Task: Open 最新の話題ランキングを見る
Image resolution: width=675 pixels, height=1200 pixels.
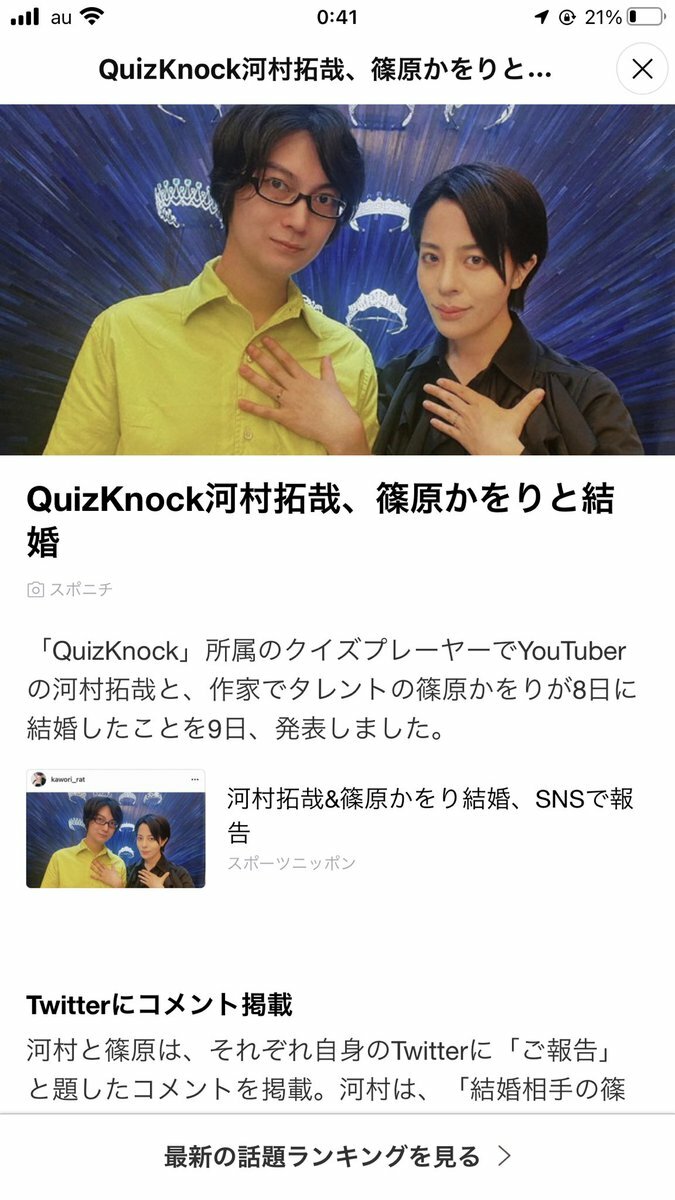Action: pyautogui.click(x=338, y=1157)
